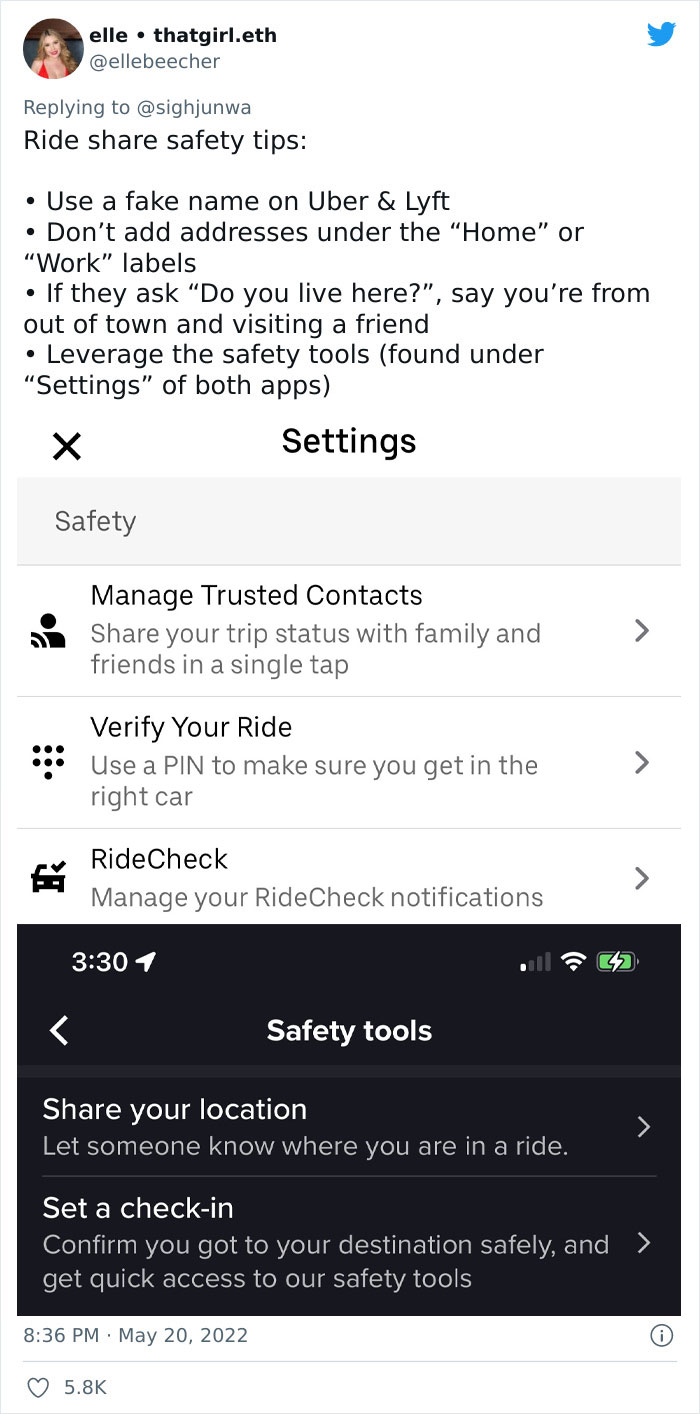Viewport: 700px width, 1414px height.
Task: Open elle's profile picture
Action: point(53,48)
